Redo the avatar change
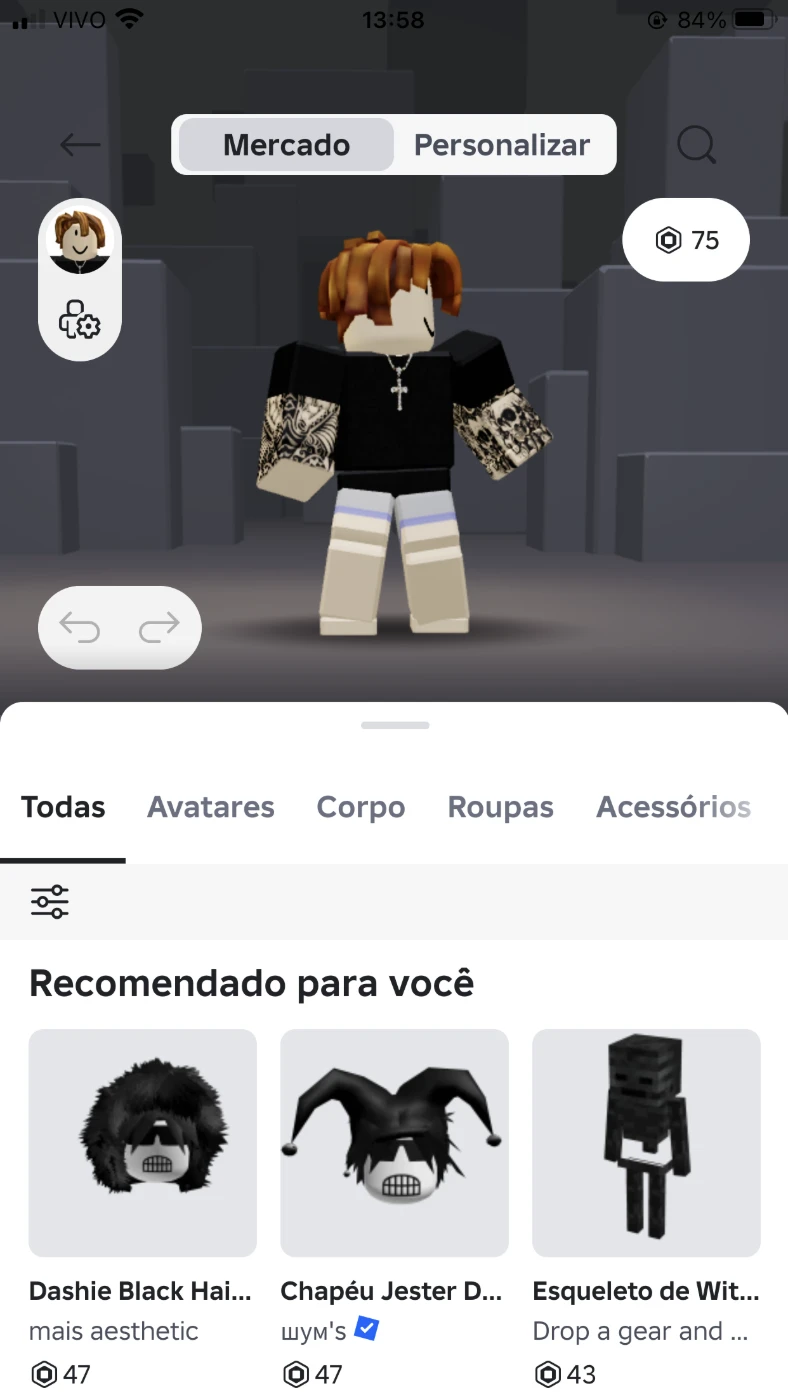Viewport: 788px width, 1400px height. coord(159,627)
